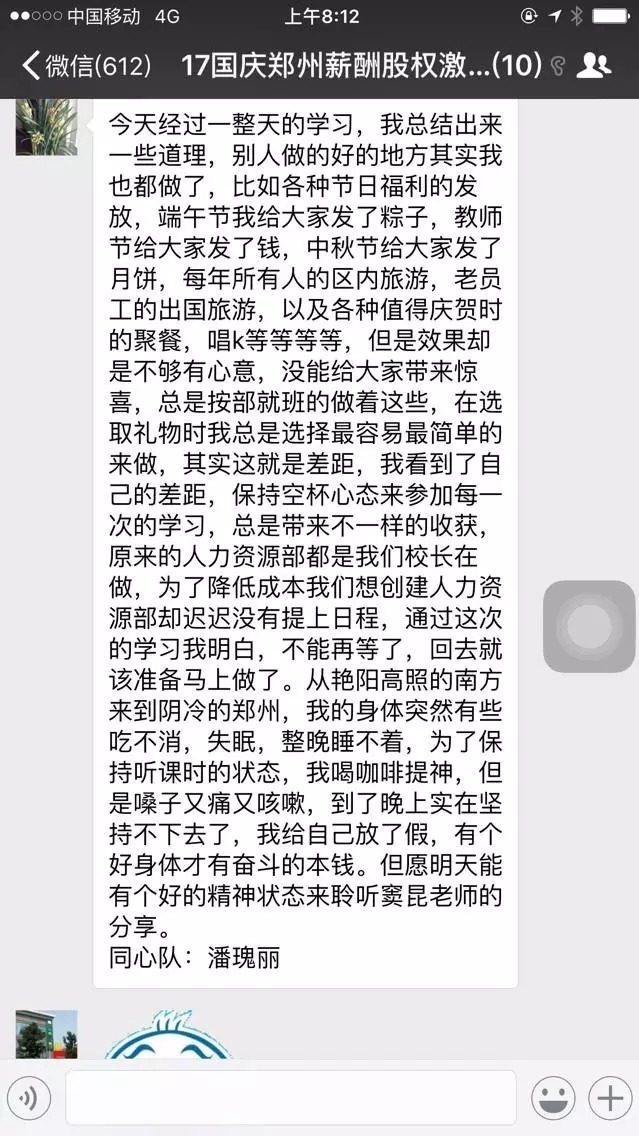Go back to the 微信 chat list

tap(85, 66)
